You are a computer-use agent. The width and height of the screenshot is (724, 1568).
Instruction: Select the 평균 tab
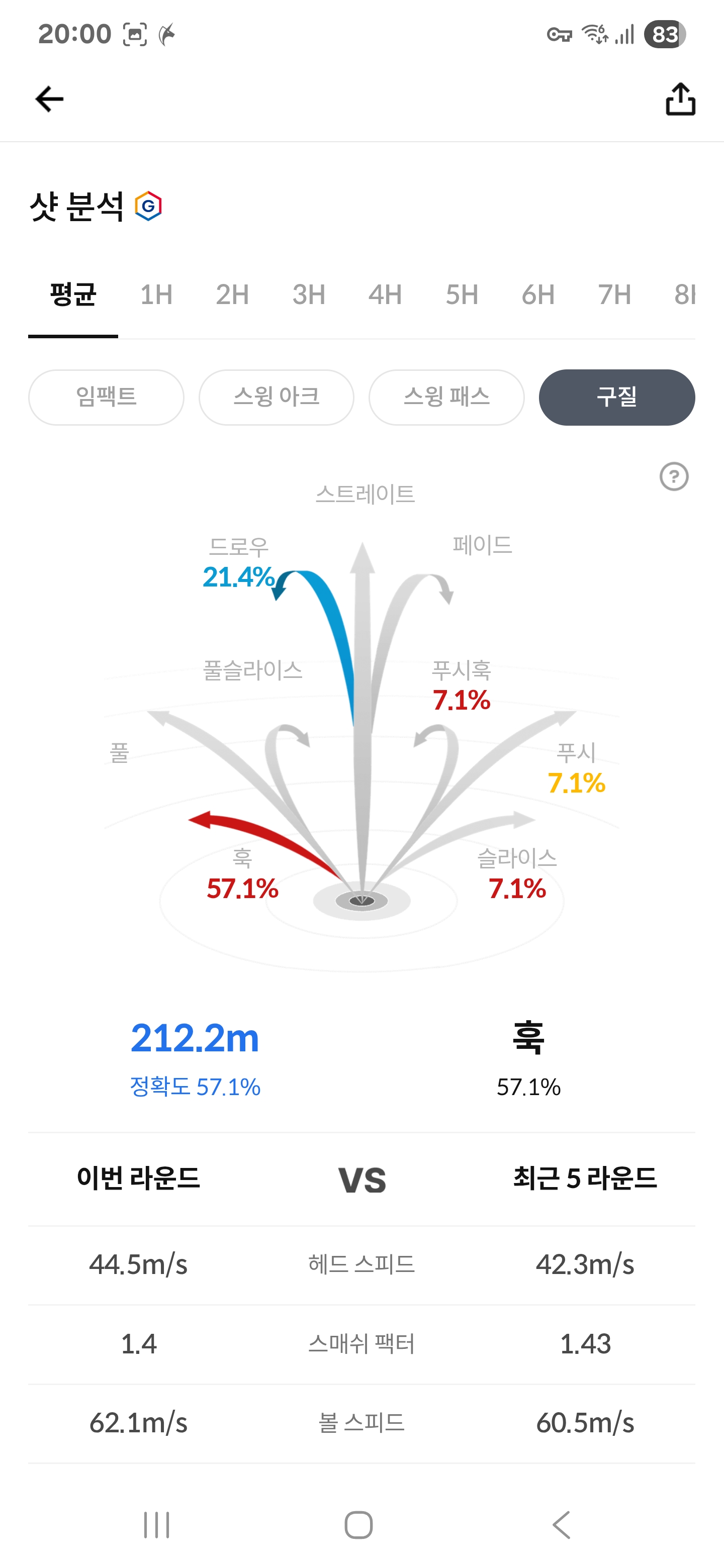(73, 295)
